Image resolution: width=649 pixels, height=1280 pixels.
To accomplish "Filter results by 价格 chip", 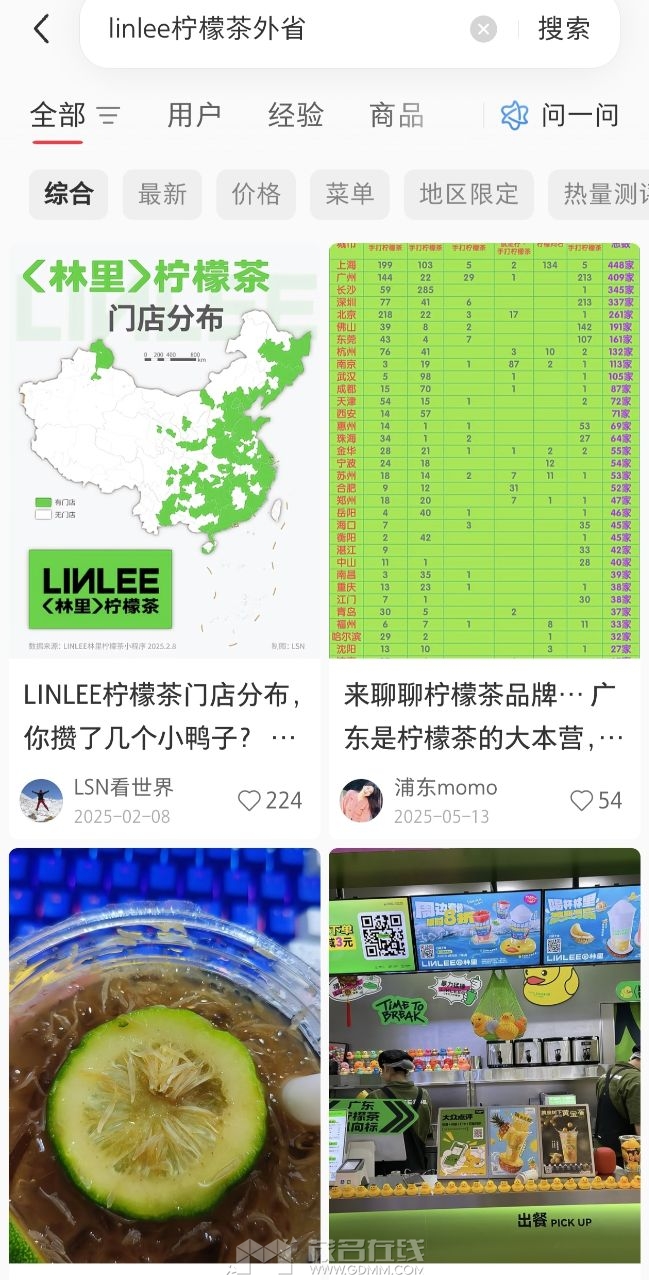I will [256, 194].
